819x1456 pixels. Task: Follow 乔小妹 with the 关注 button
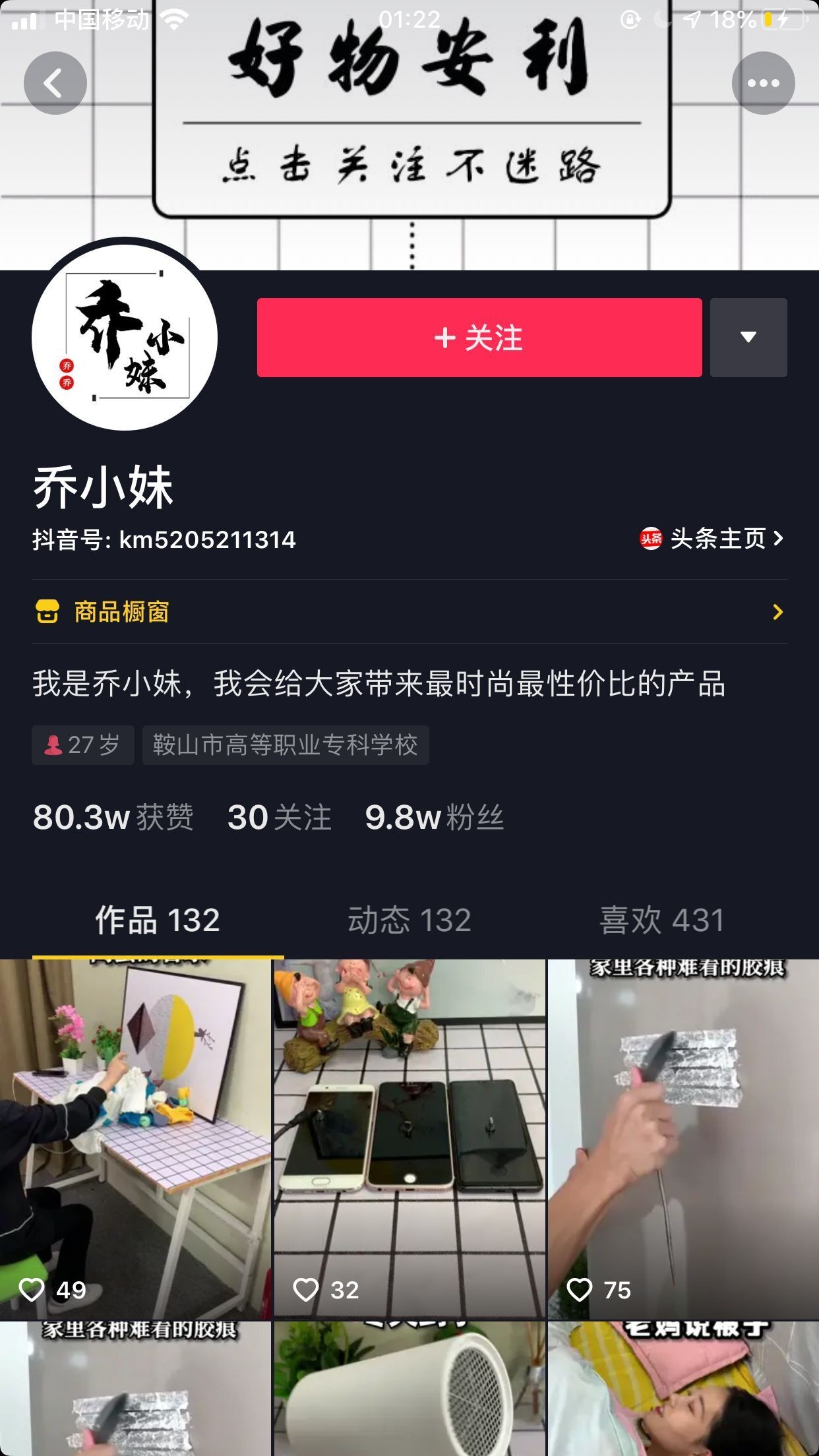(479, 338)
